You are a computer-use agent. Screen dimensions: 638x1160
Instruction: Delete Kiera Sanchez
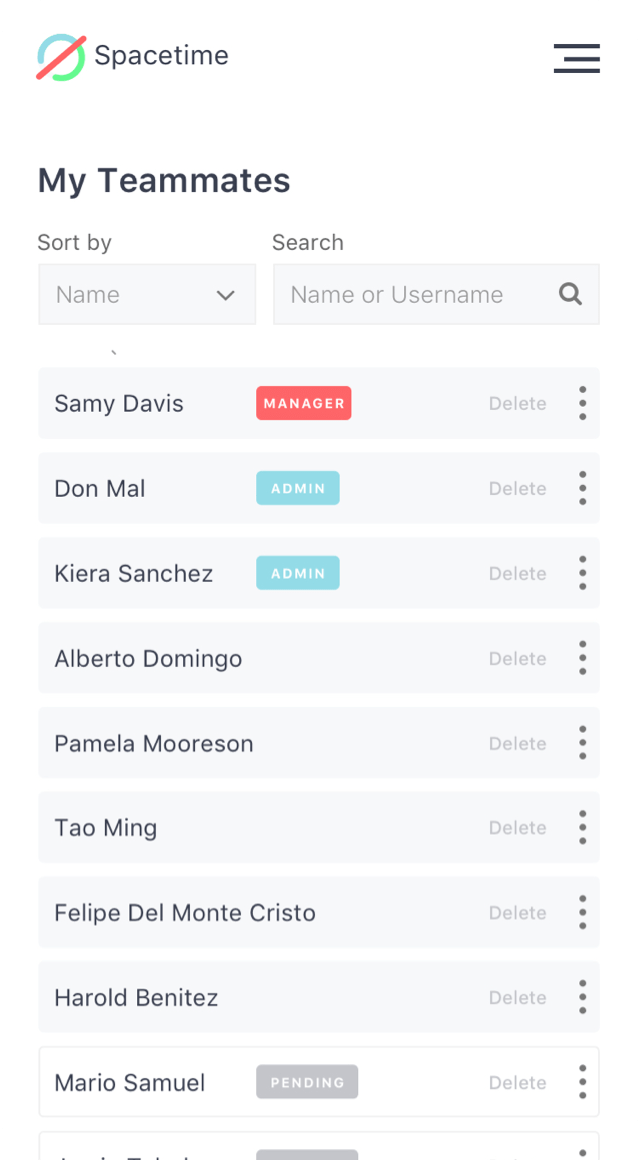(x=517, y=573)
